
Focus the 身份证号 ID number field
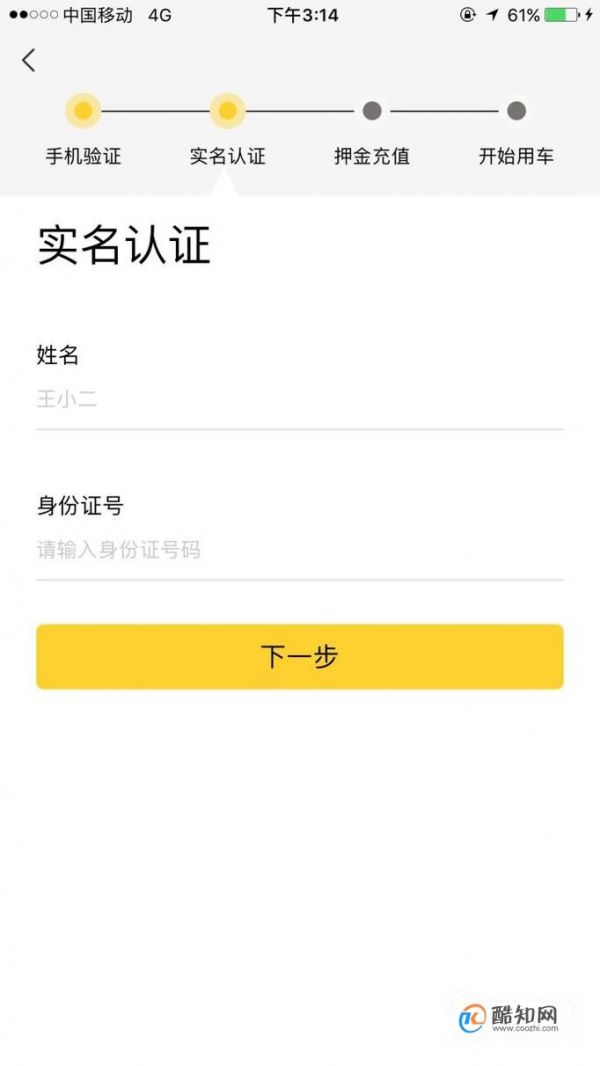coord(299,550)
